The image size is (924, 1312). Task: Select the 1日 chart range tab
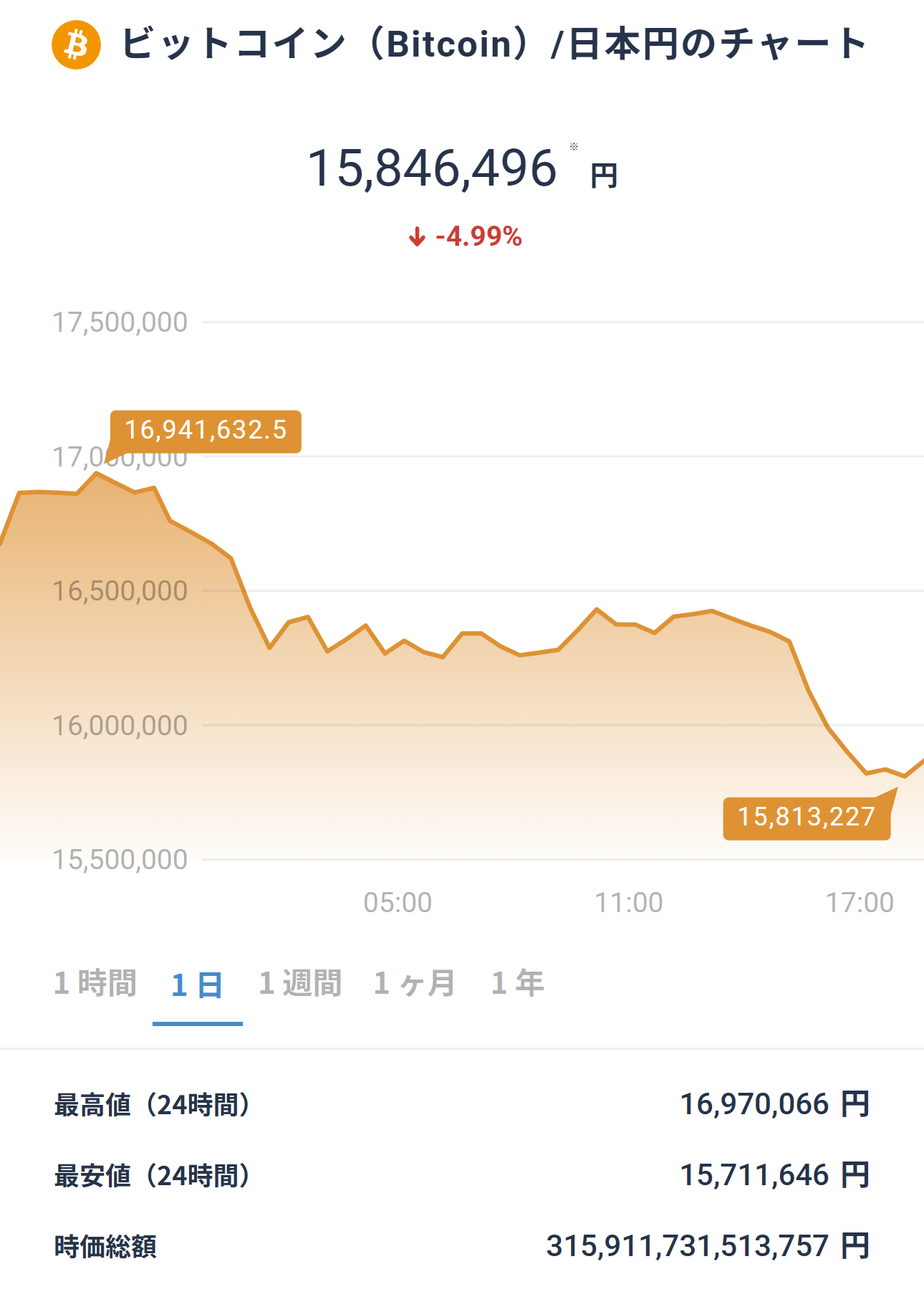tap(197, 985)
